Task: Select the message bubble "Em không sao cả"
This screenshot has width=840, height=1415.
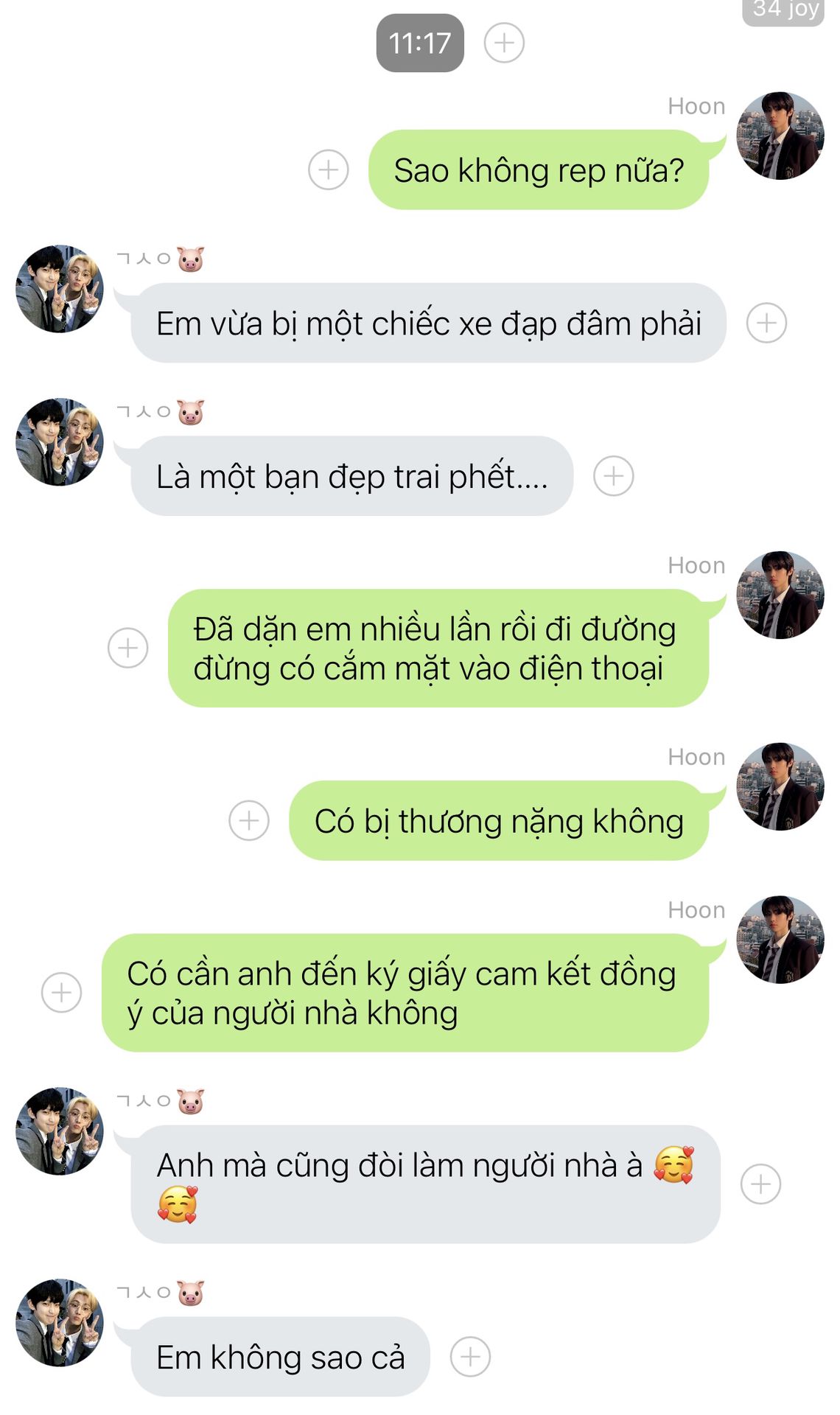Action: [x=280, y=1356]
